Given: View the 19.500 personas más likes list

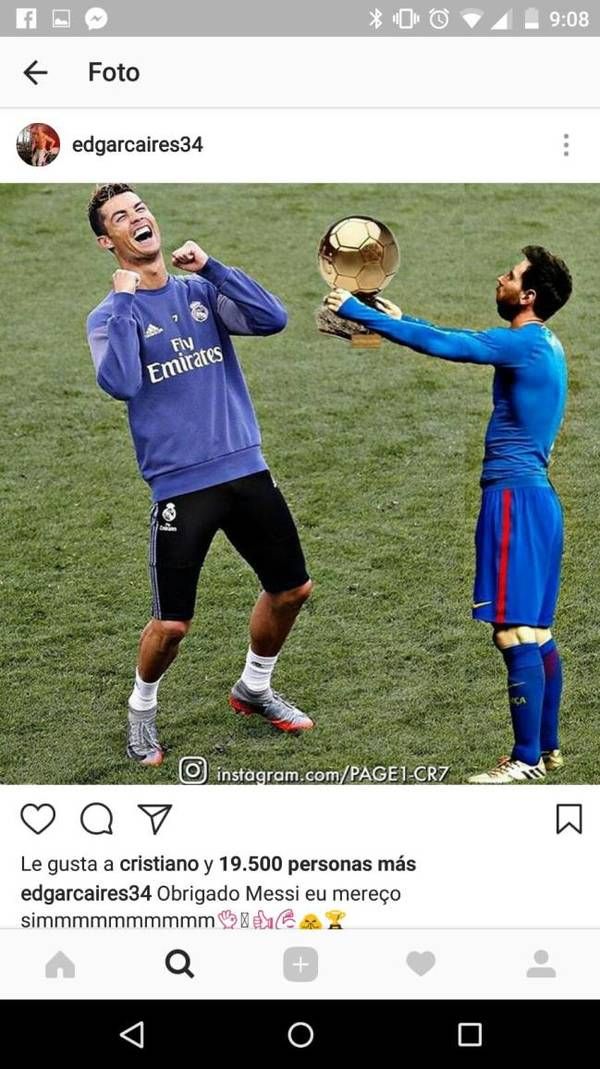Looking at the screenshot, I should [x=316, y=864].
